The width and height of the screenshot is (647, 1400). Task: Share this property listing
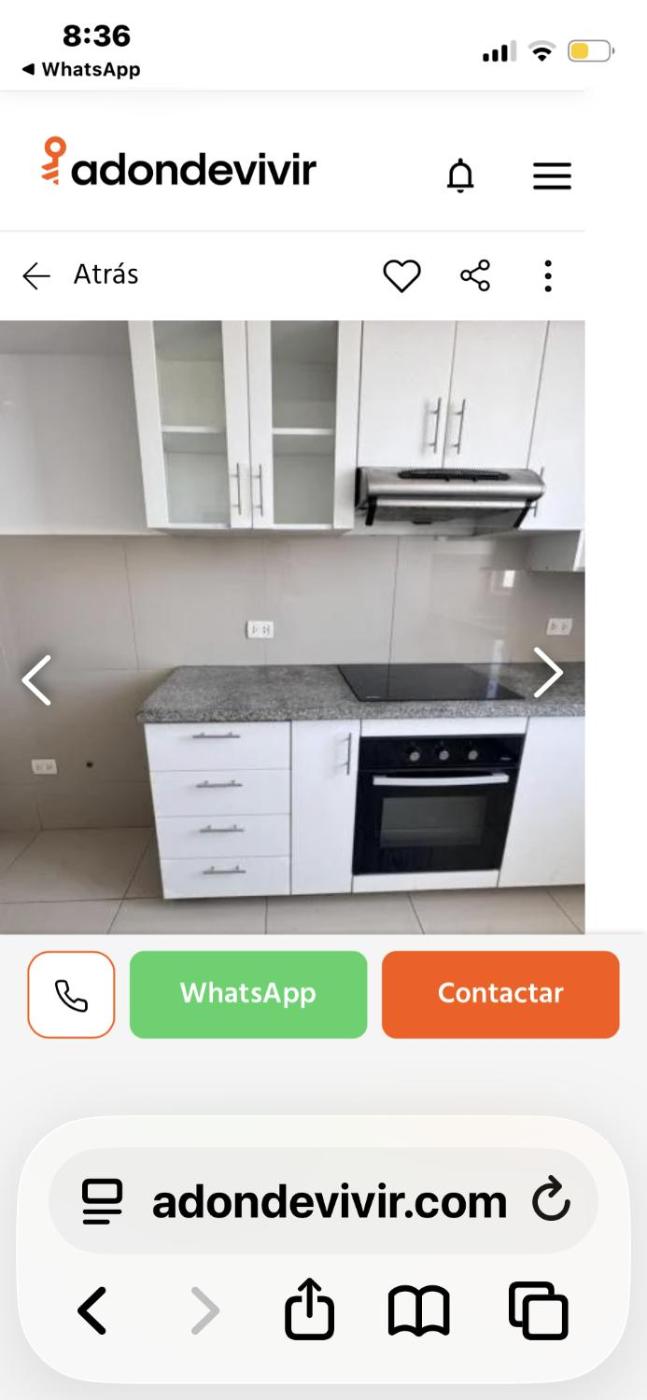[x=475, y=275]
